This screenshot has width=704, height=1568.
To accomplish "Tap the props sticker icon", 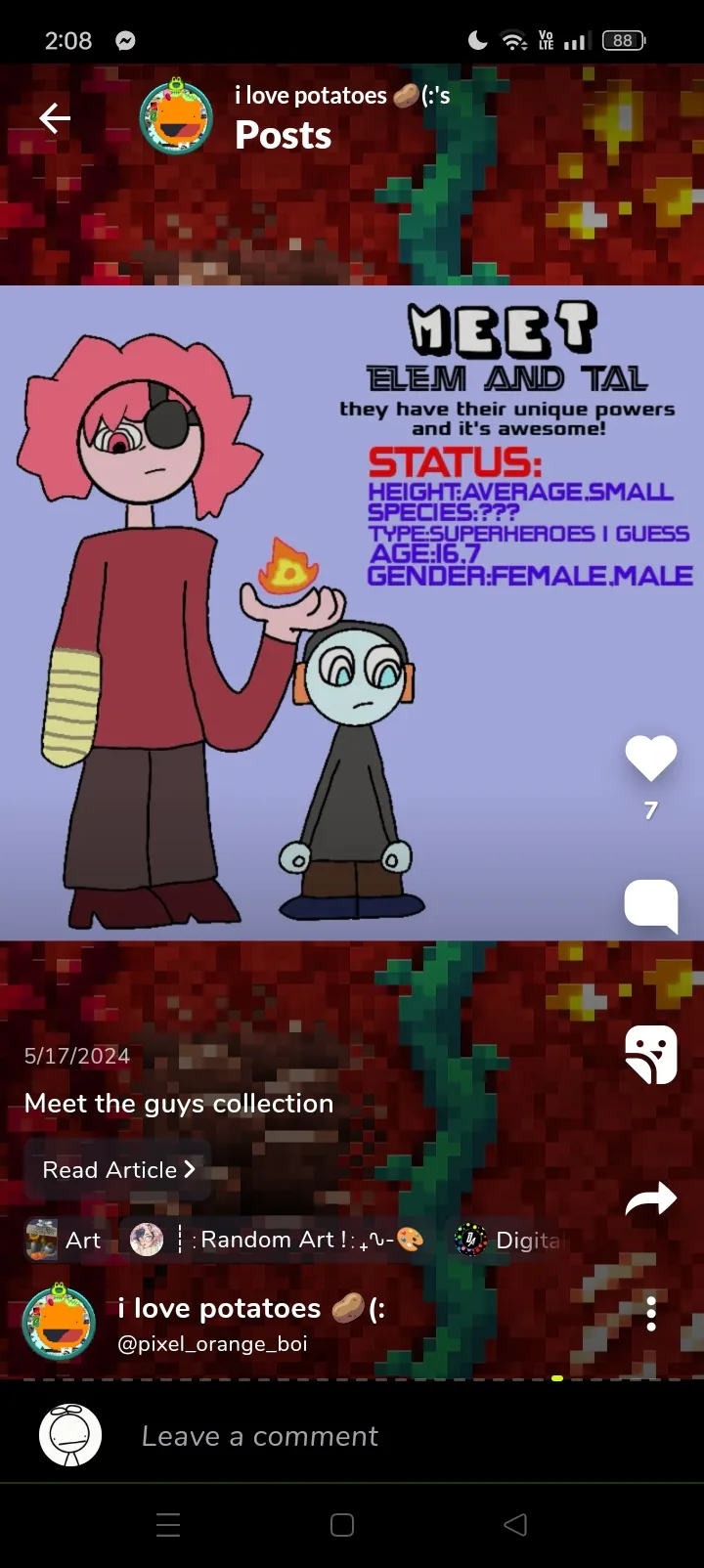I will click(651, 1054).
